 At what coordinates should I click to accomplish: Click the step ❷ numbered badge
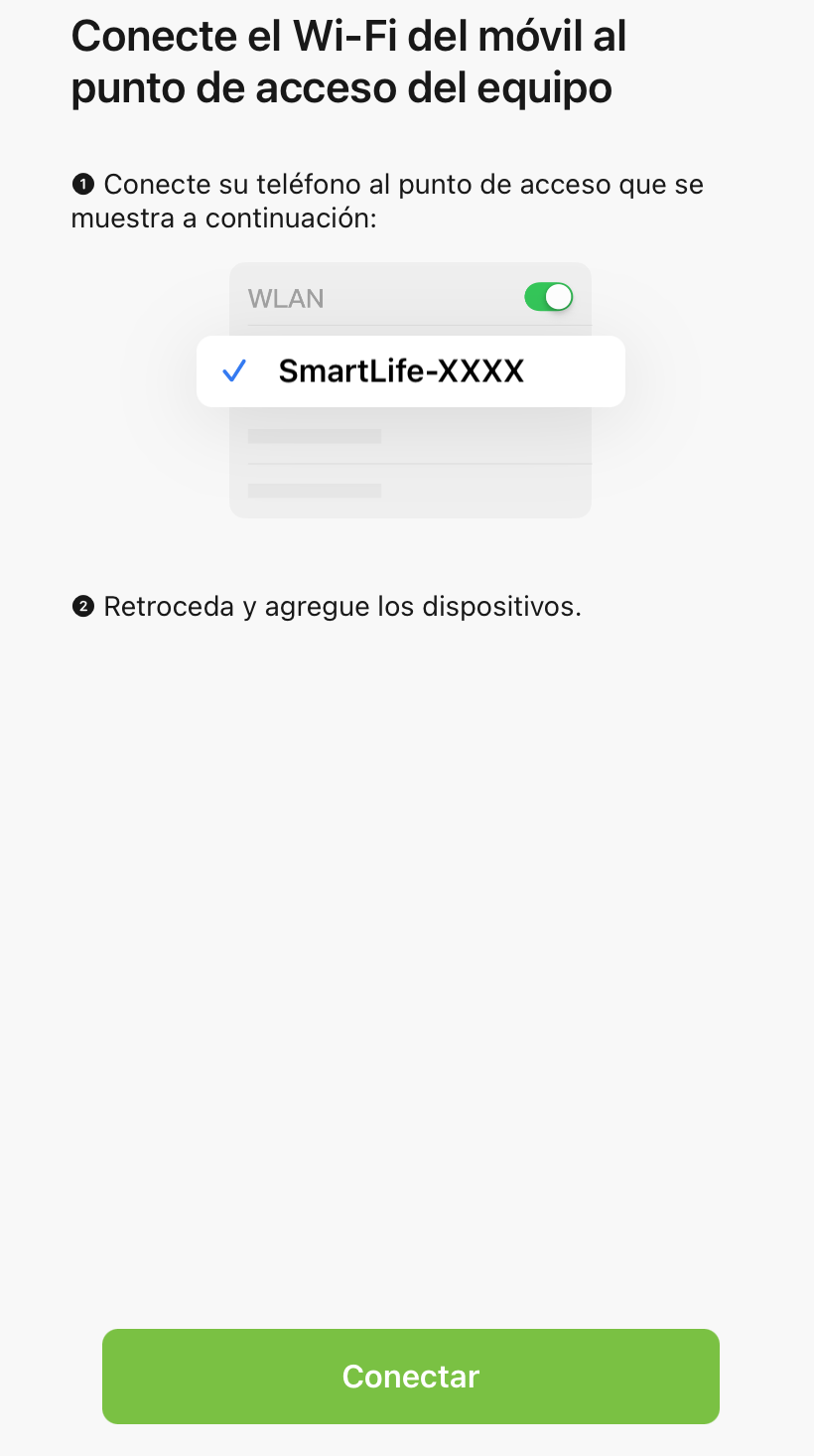pyautogui.click(x=83, y=606)
